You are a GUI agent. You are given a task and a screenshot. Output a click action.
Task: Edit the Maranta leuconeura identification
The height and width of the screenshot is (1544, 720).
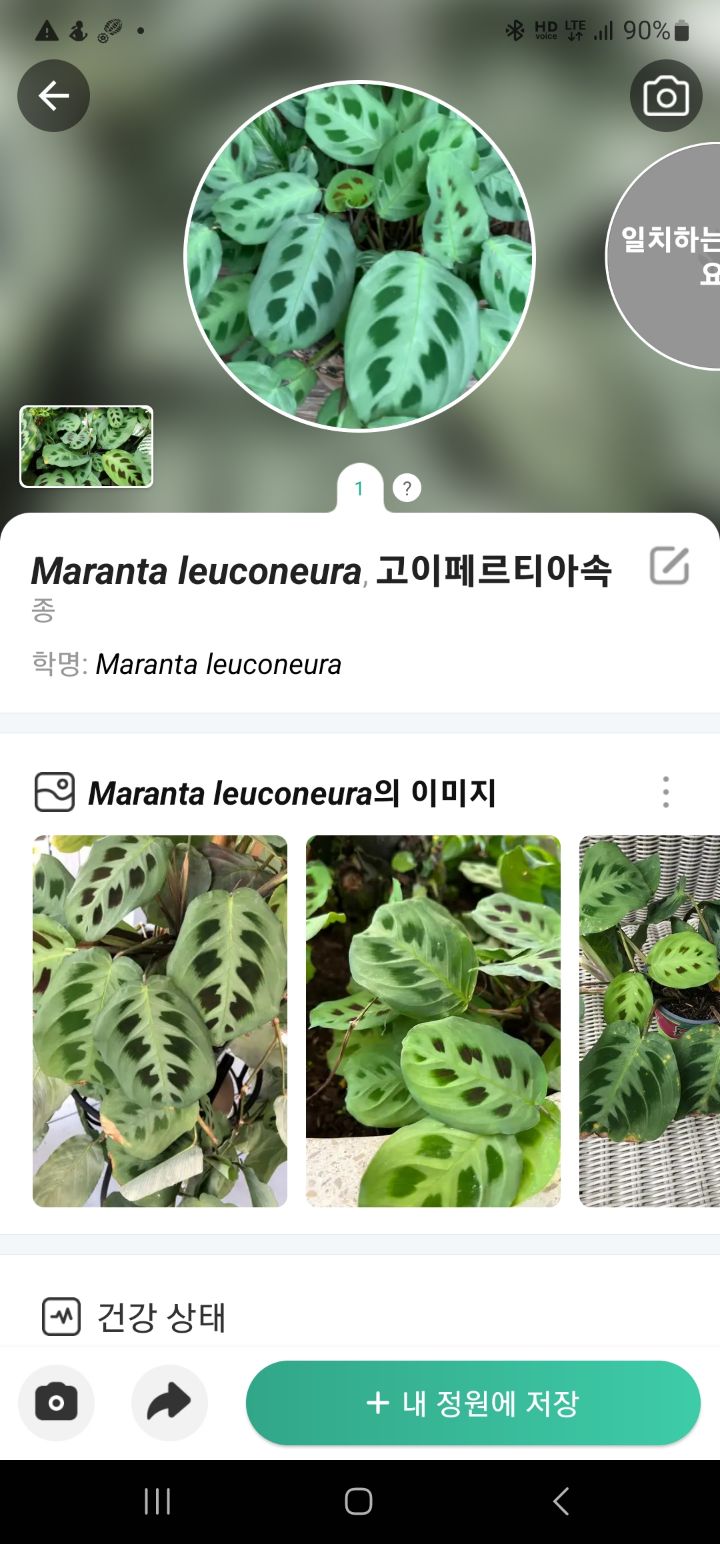click(669, 566)
